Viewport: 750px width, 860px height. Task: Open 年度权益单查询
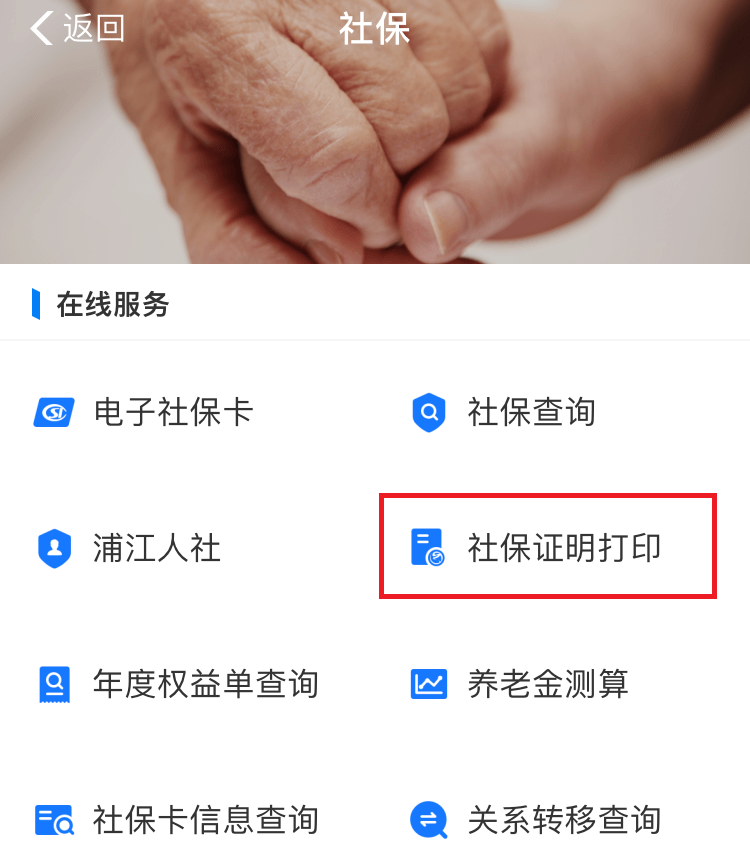pos(180,685)
